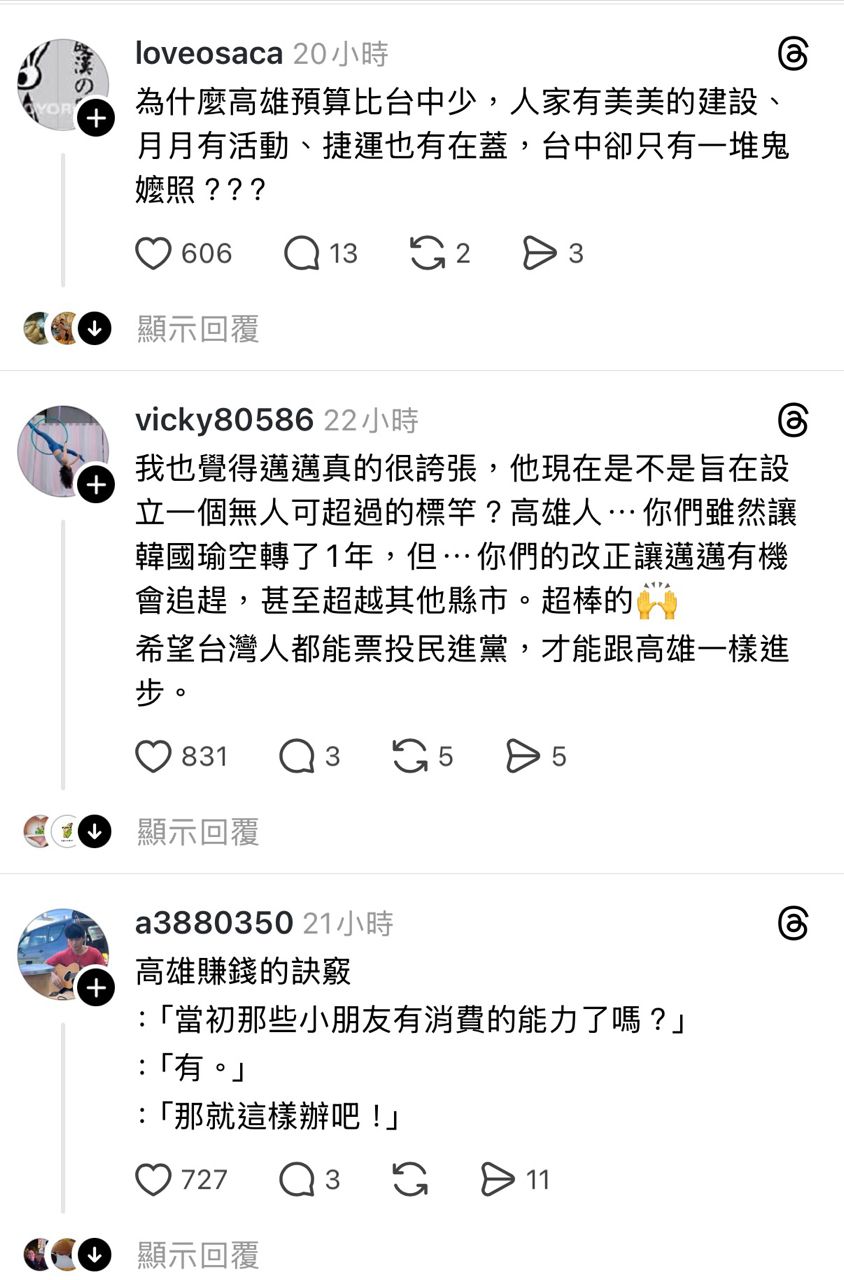
Task: Repost vicky80586's thread
Action: (410, 757)
